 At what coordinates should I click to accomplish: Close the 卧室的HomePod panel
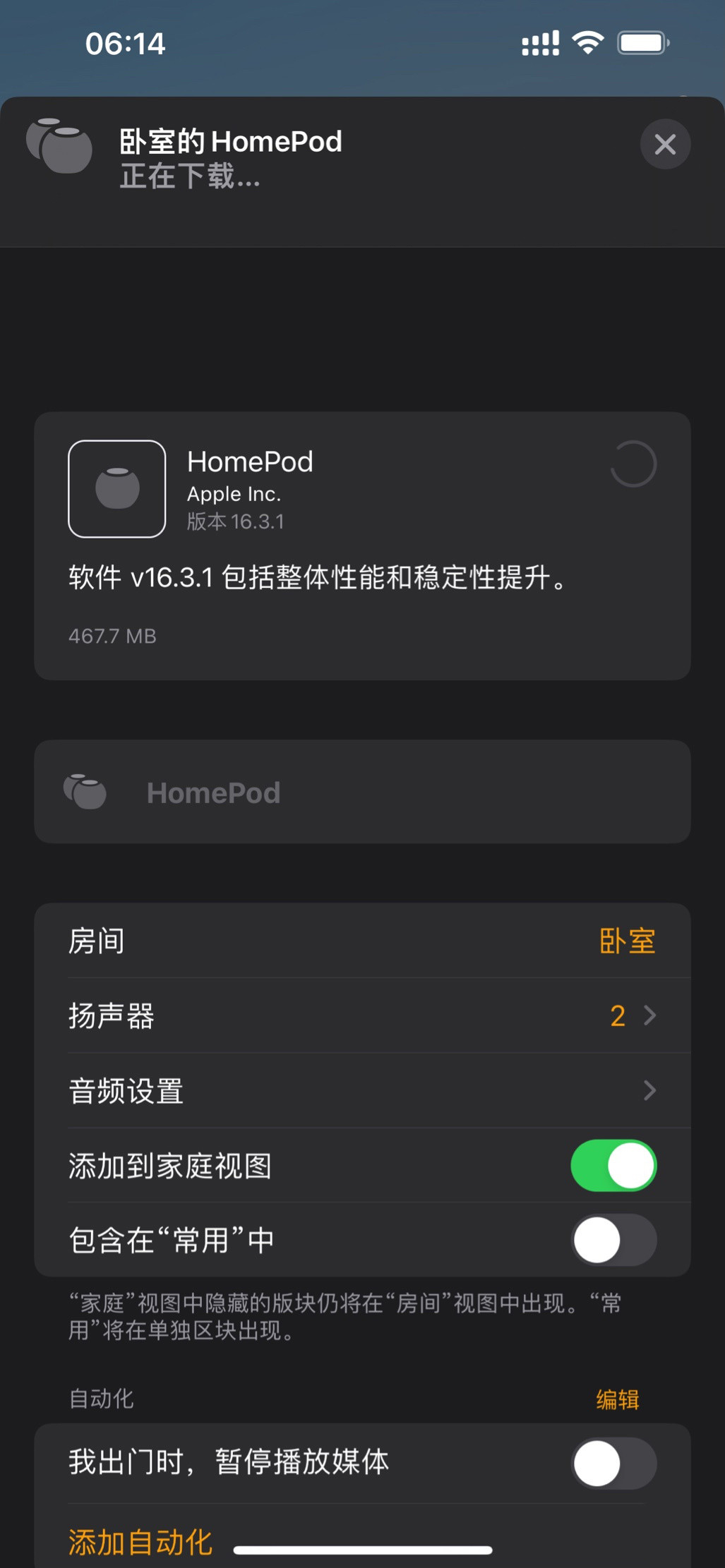pos(665,145)
